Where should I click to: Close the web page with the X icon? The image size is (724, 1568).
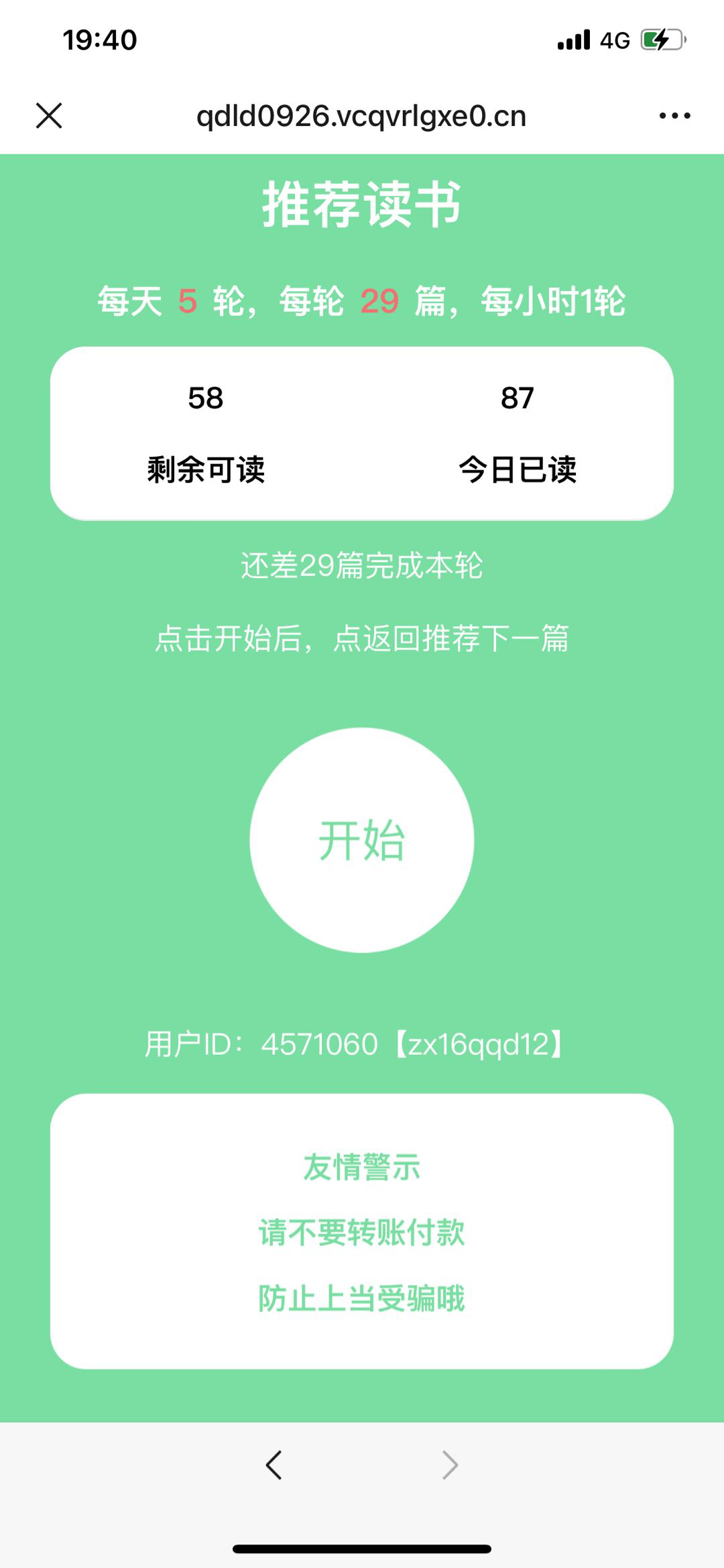[49, 115]
